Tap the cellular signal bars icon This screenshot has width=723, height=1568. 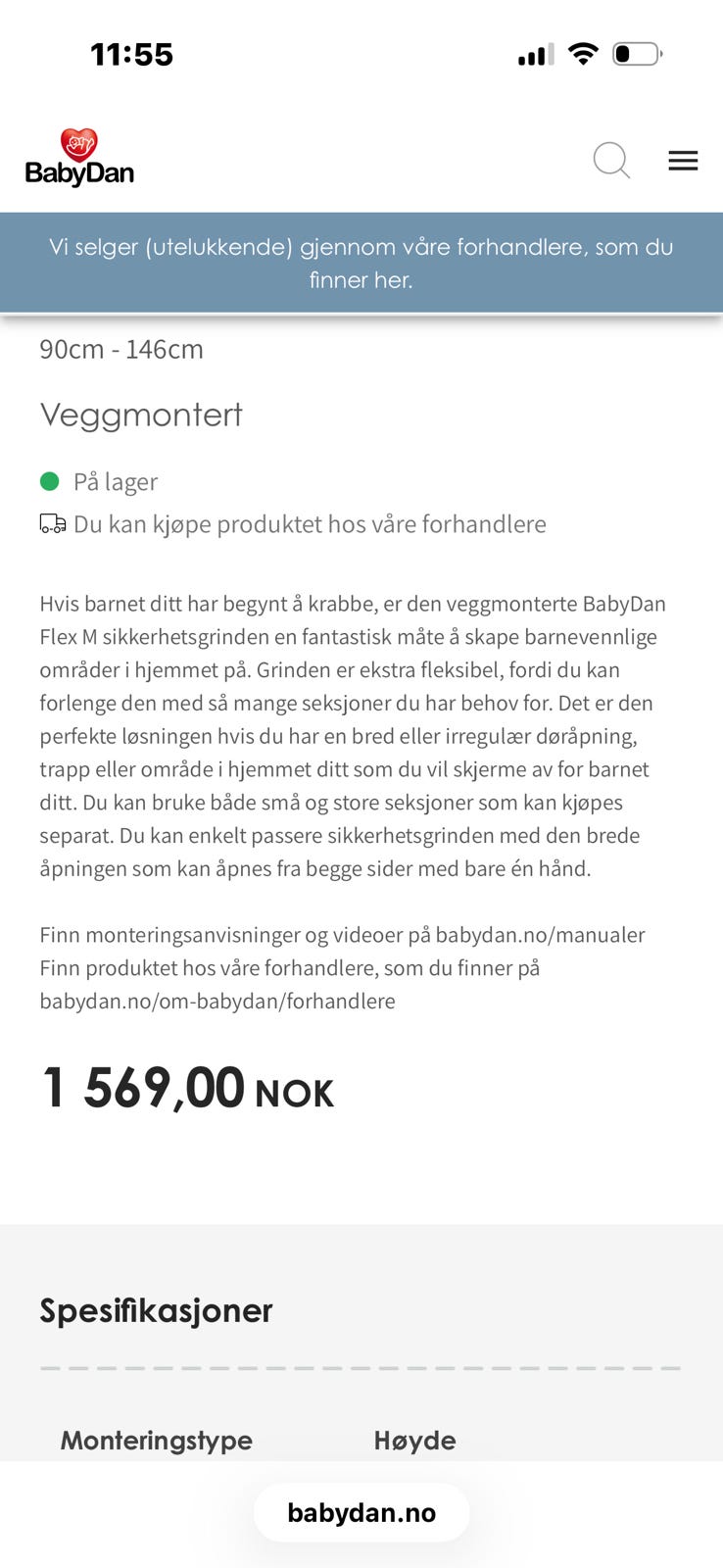pyautogui.click(x=533, y=54)
